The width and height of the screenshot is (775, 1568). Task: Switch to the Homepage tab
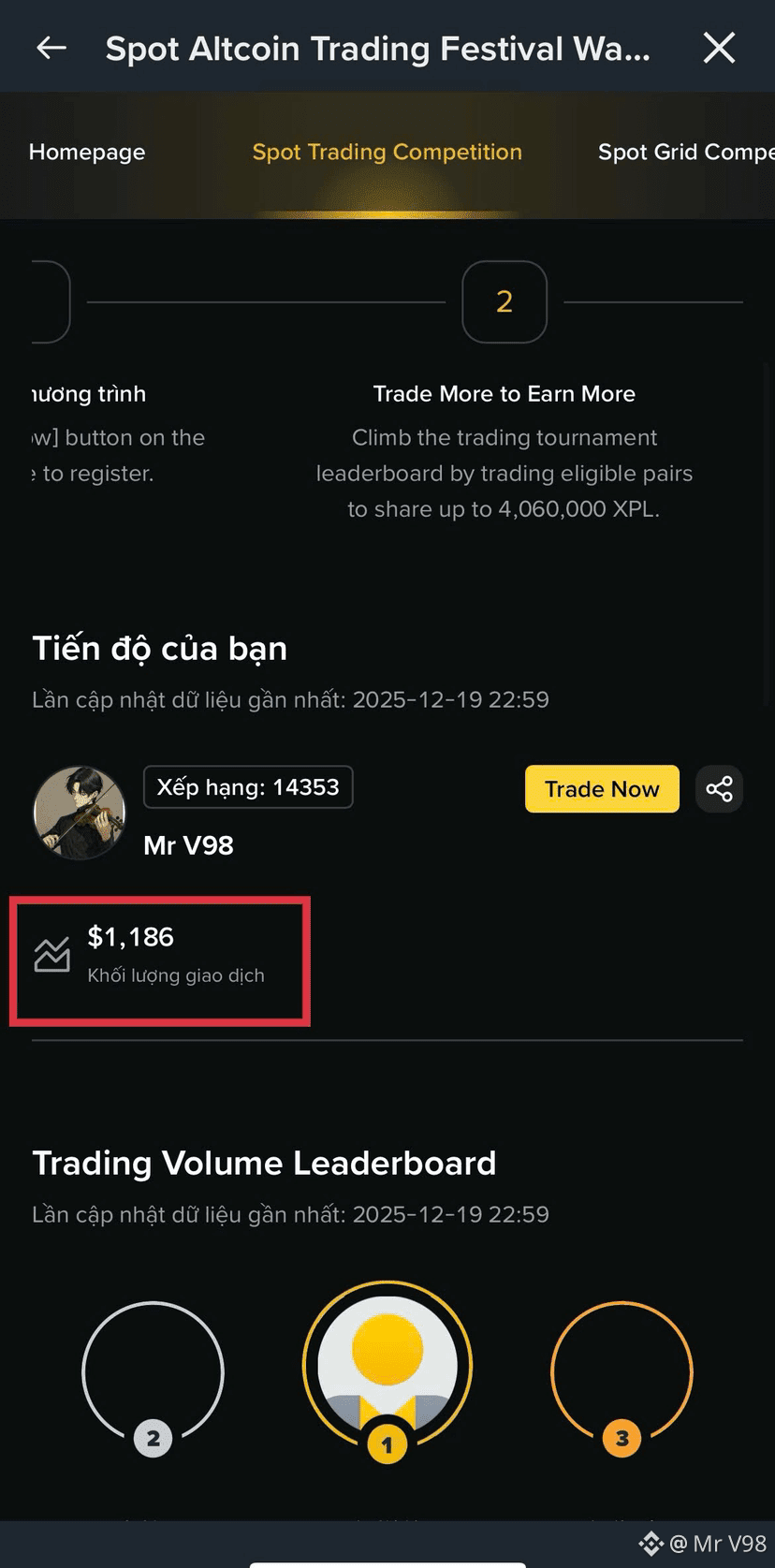click(87, 153)
